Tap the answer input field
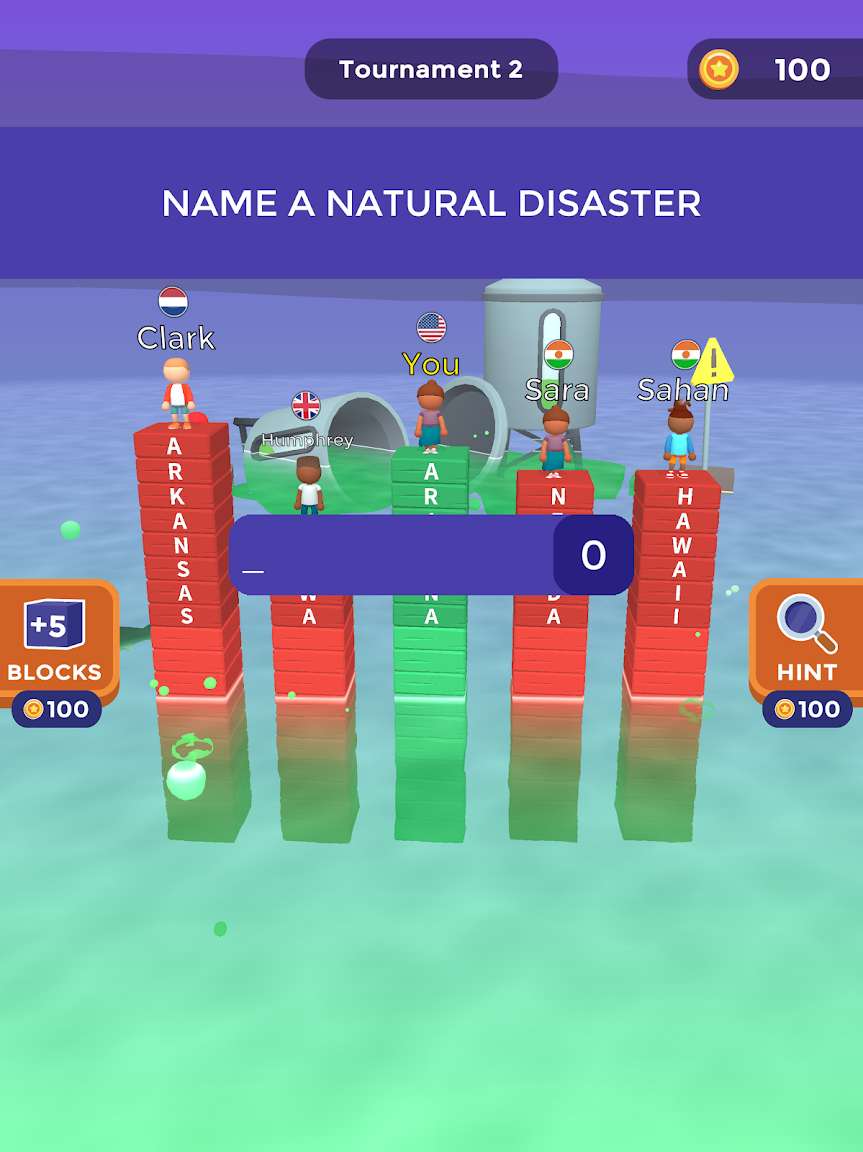 coord(392,556)
